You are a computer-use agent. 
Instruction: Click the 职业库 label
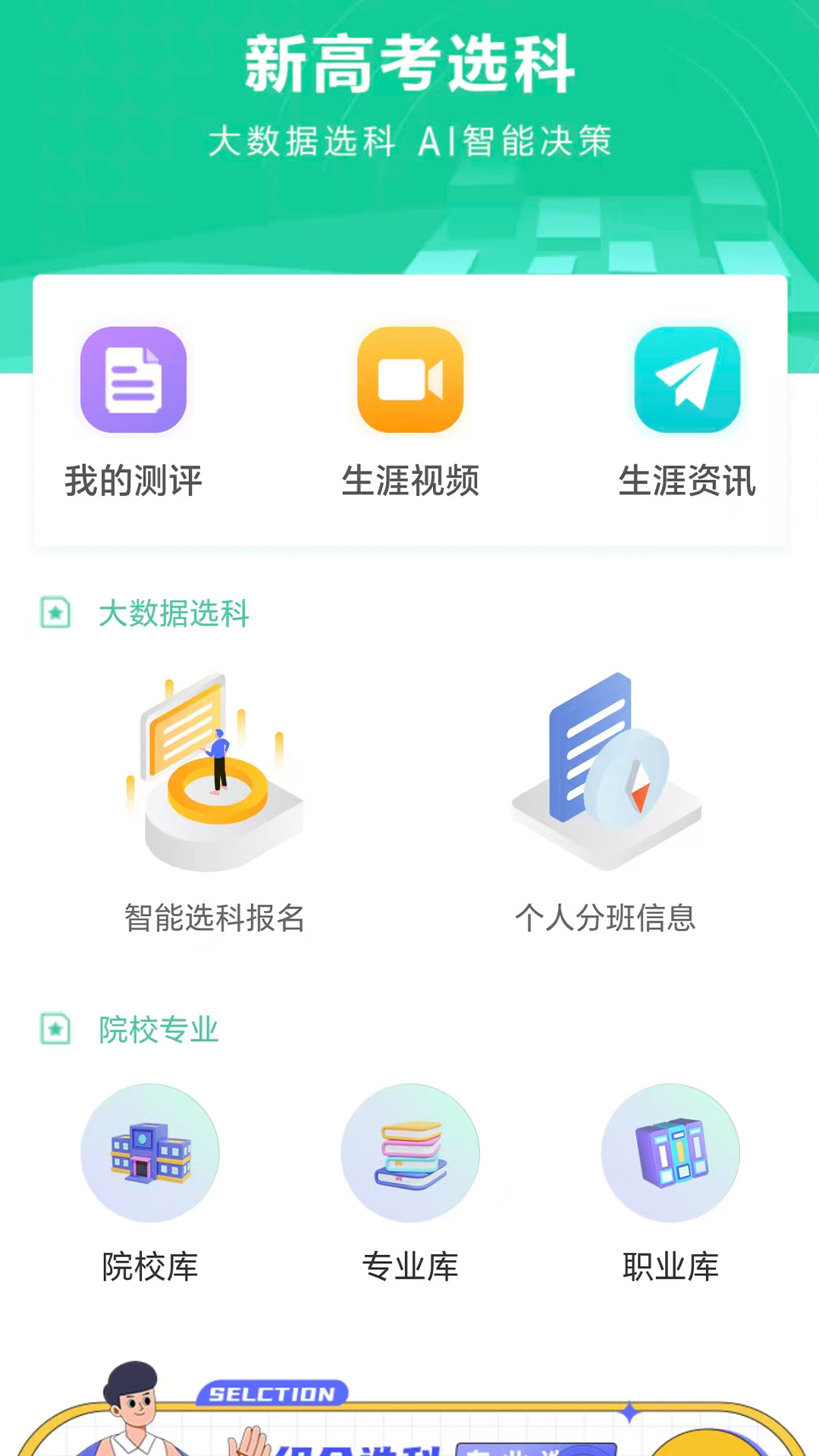(670, 1262)
